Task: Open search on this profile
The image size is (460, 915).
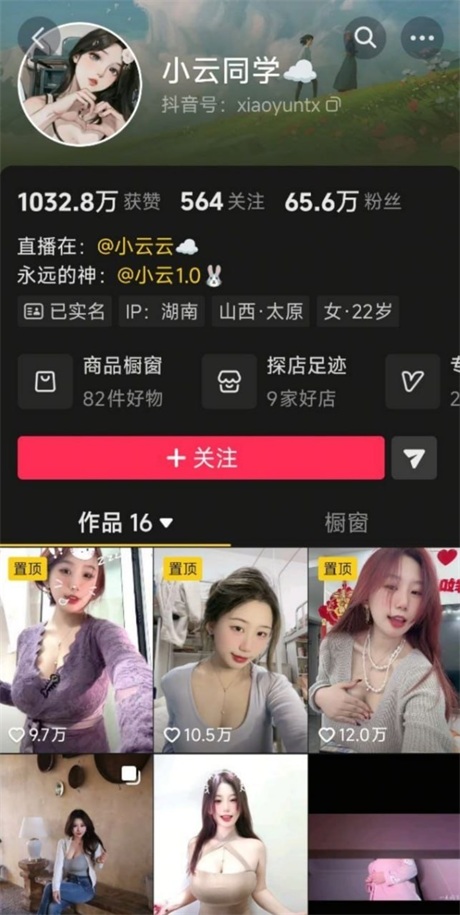Action: coord(365,38)
